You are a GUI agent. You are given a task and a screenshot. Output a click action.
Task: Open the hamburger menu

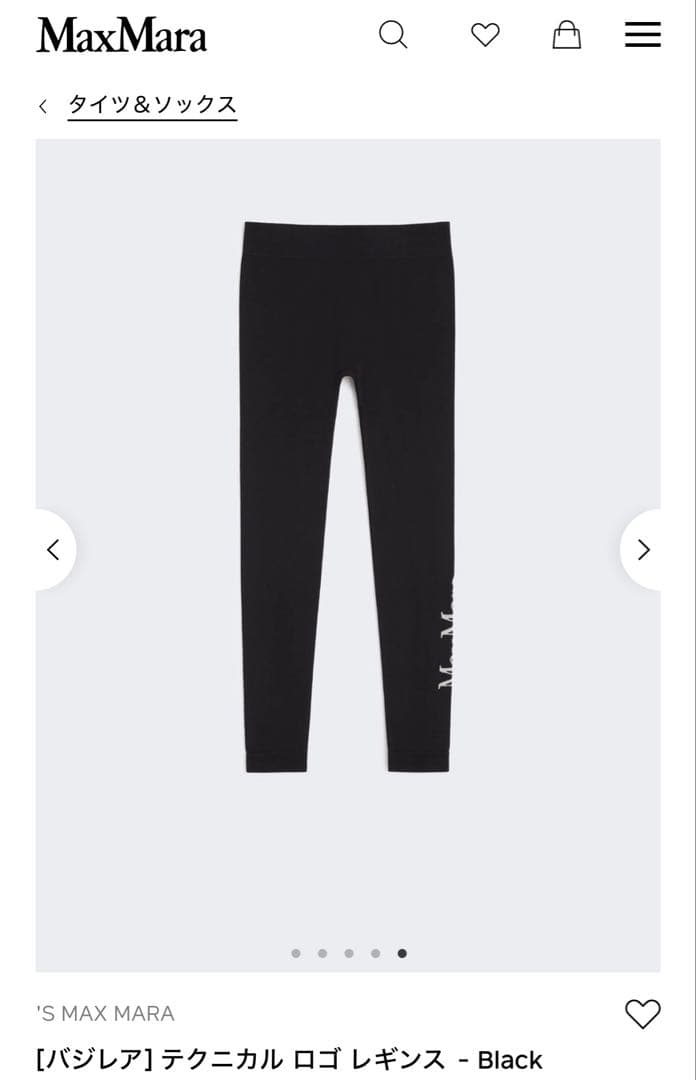642,35
